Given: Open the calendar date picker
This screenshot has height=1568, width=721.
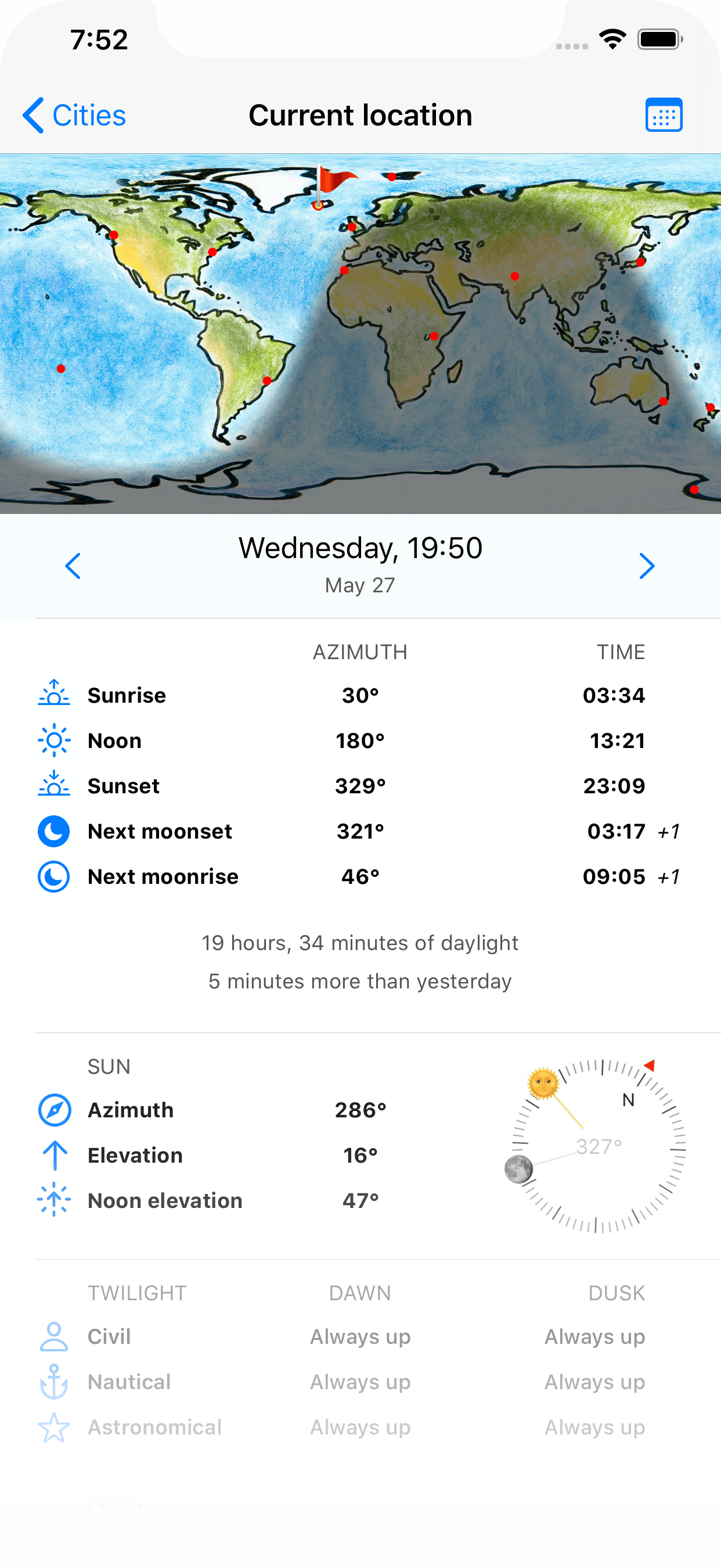Looking at the screenshot, I should (663, 115).
